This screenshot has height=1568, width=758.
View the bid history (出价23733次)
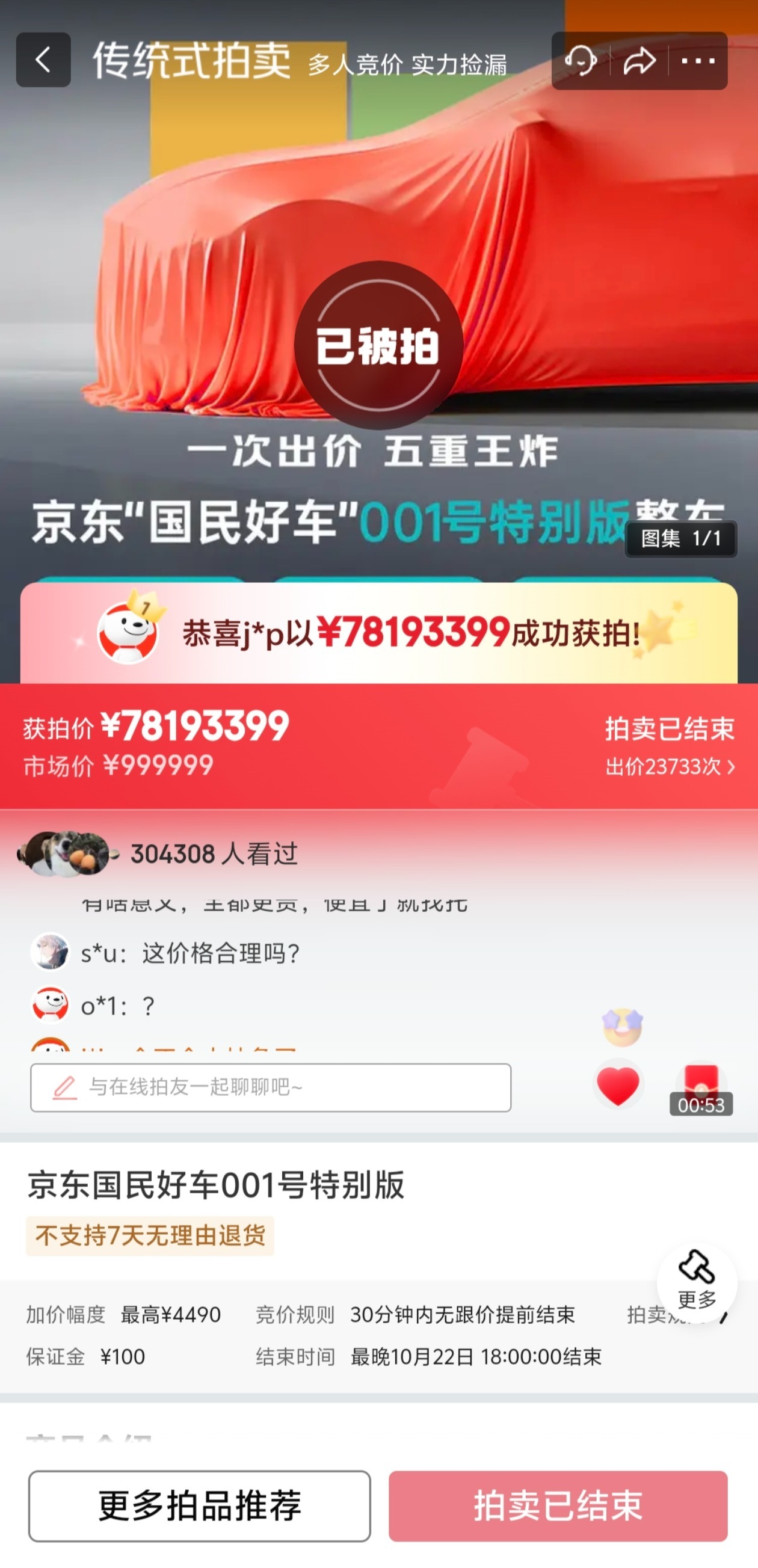click(x=670, y=766)
